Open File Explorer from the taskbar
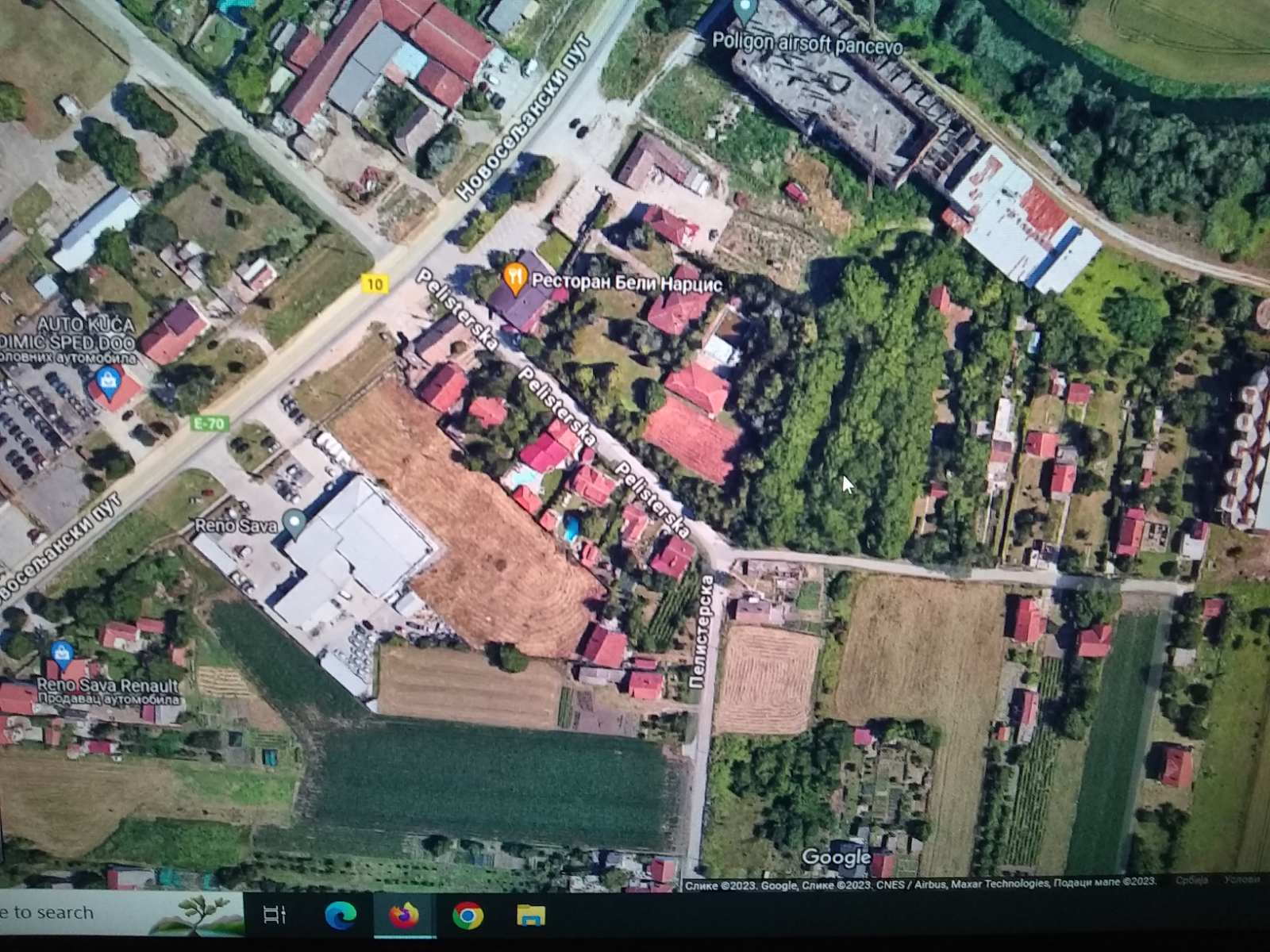Screen dimensions: 1270x952 click(530, 915)
